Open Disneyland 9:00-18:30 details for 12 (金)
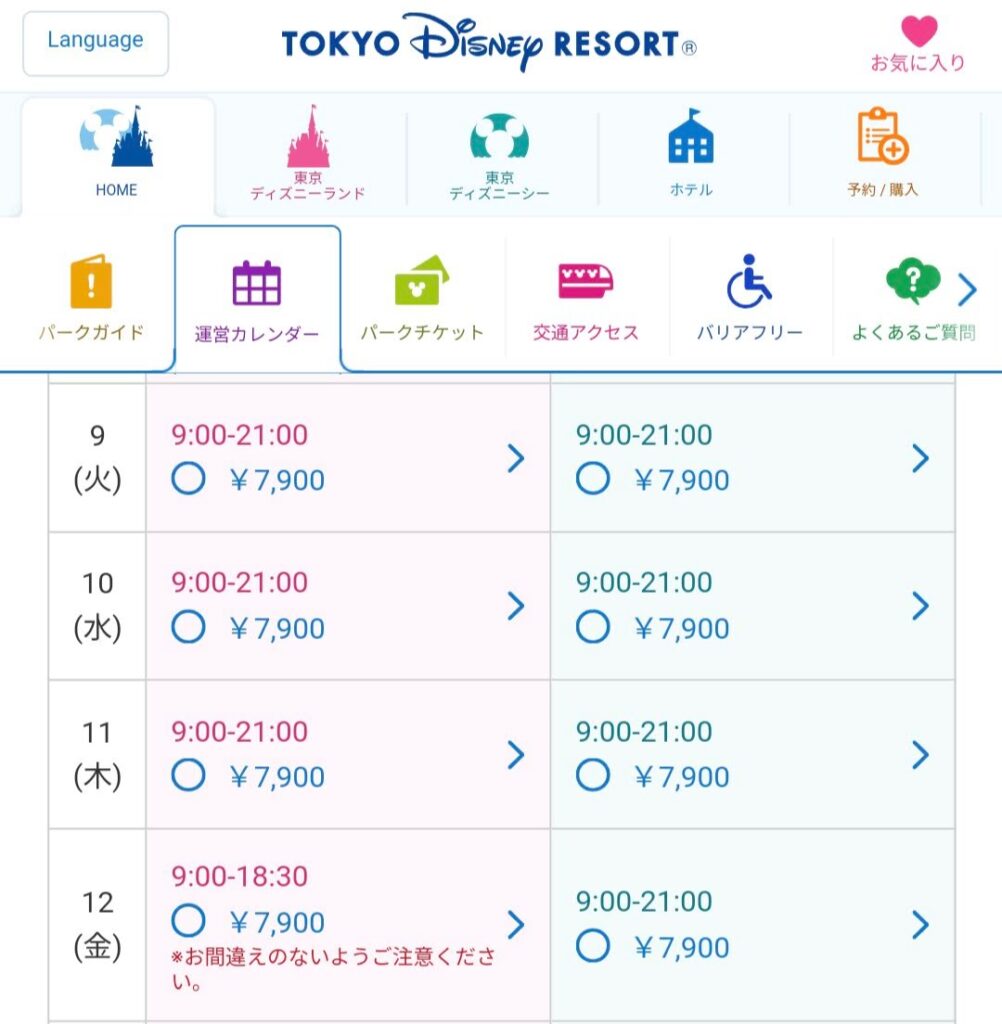This screenshot has height=1024, width=1002. click(516, 925)
